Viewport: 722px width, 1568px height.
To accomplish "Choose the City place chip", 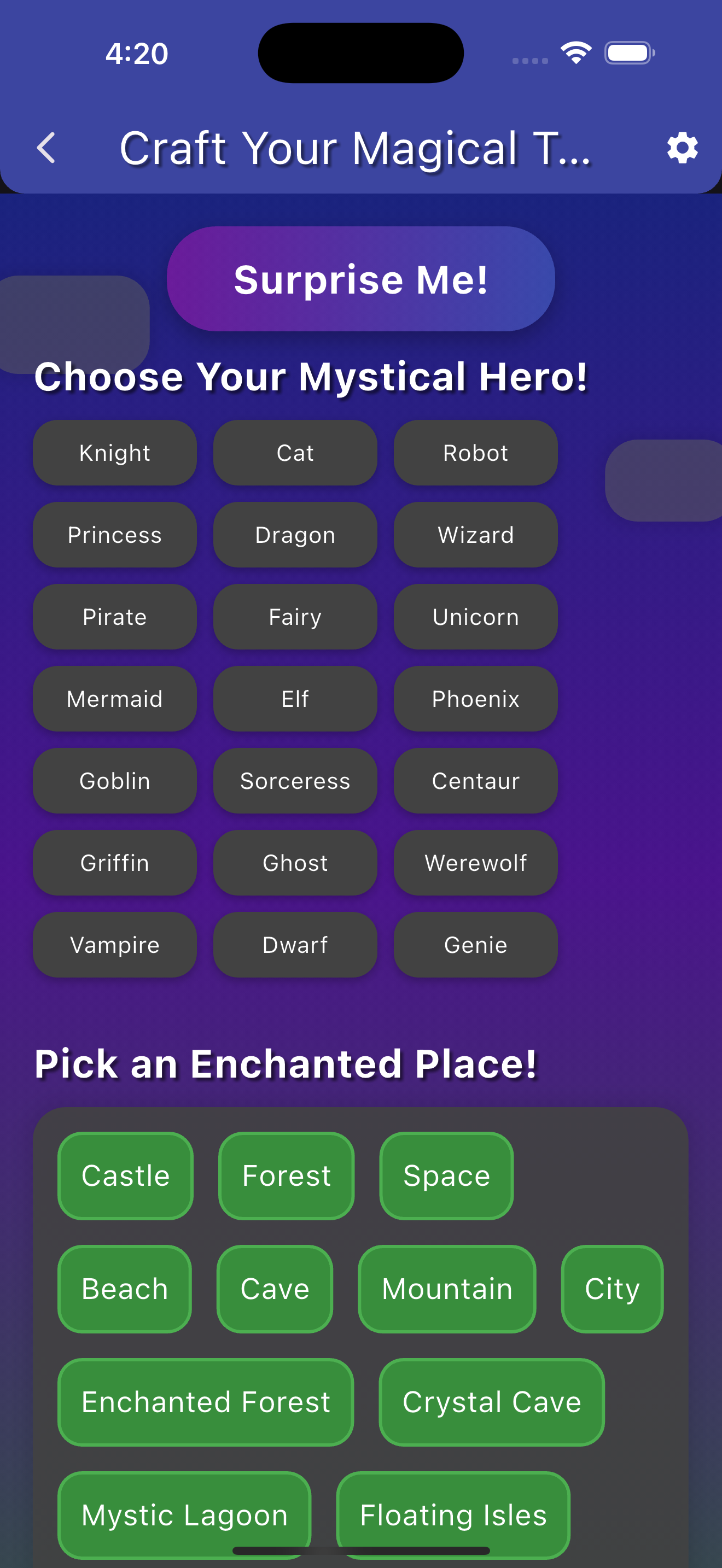I will (x=612, y=1289).
